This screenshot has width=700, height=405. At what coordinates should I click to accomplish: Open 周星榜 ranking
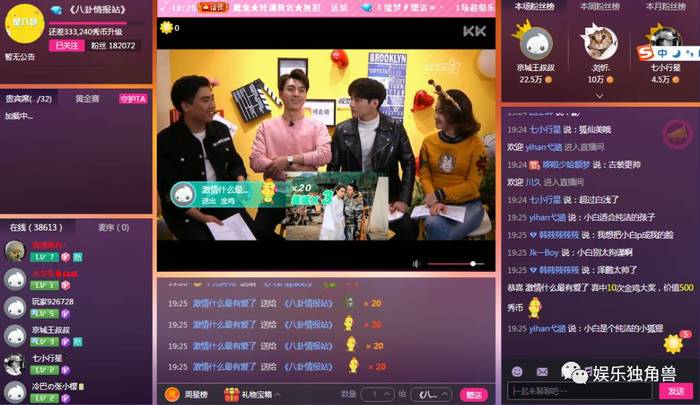190,394
